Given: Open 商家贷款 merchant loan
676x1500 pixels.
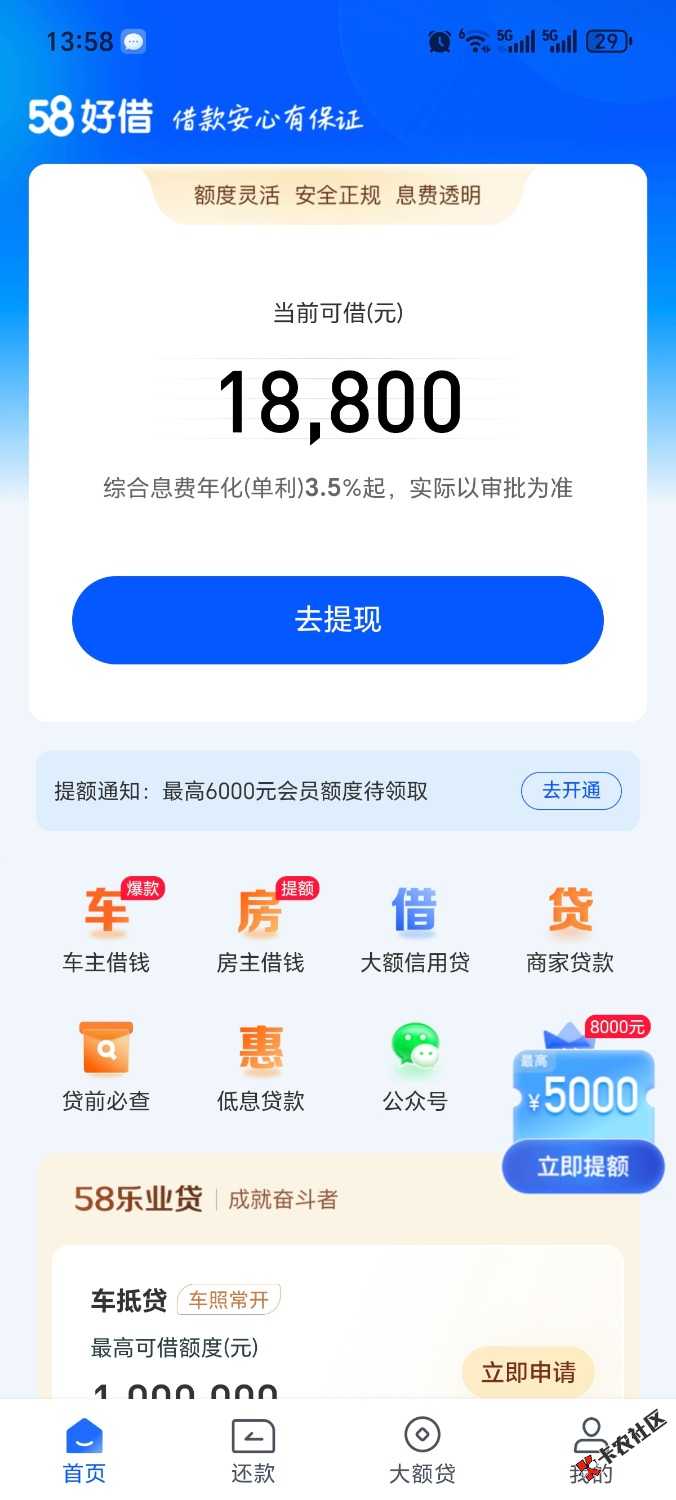Looking at the screenshot, I should (570, 928).
